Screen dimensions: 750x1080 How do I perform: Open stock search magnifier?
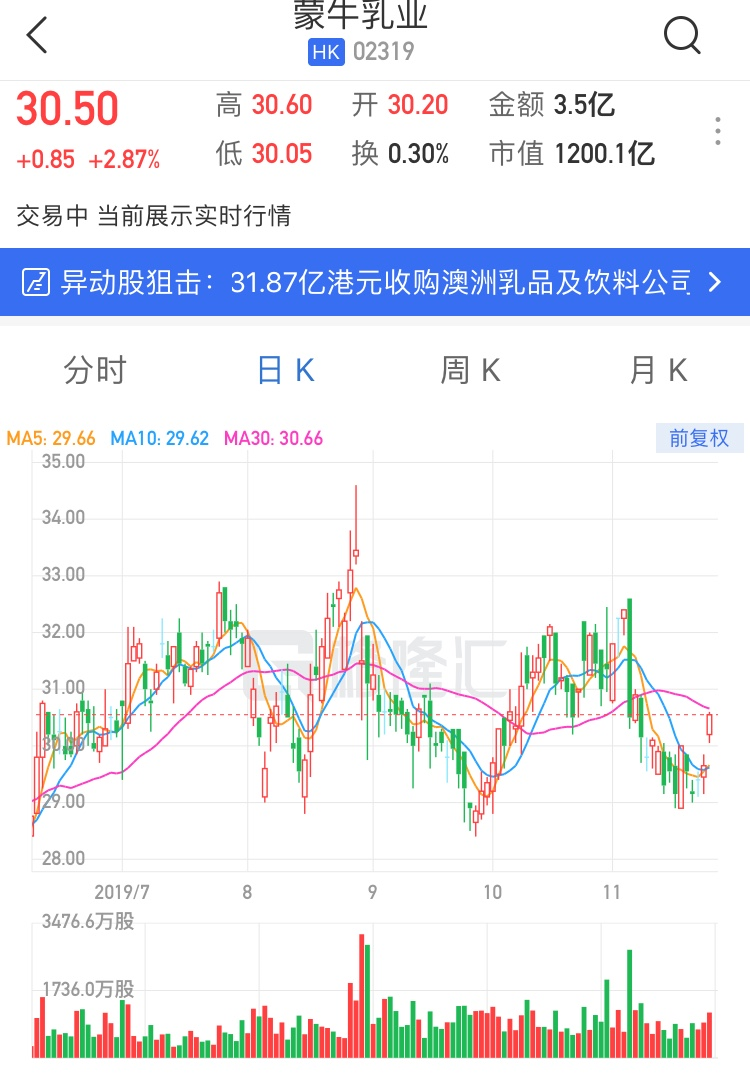tap(682, 36)
